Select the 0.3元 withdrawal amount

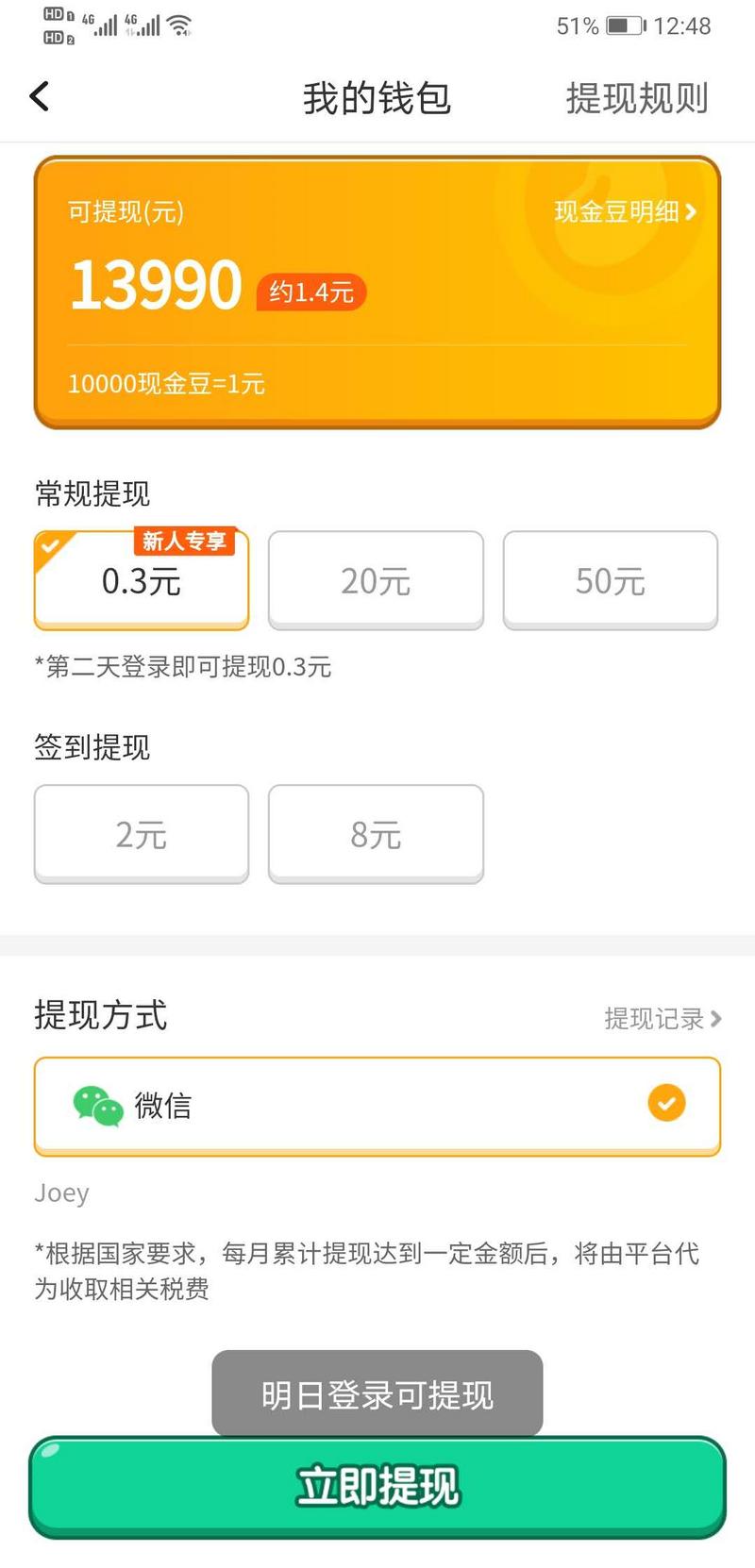point(142,581)
